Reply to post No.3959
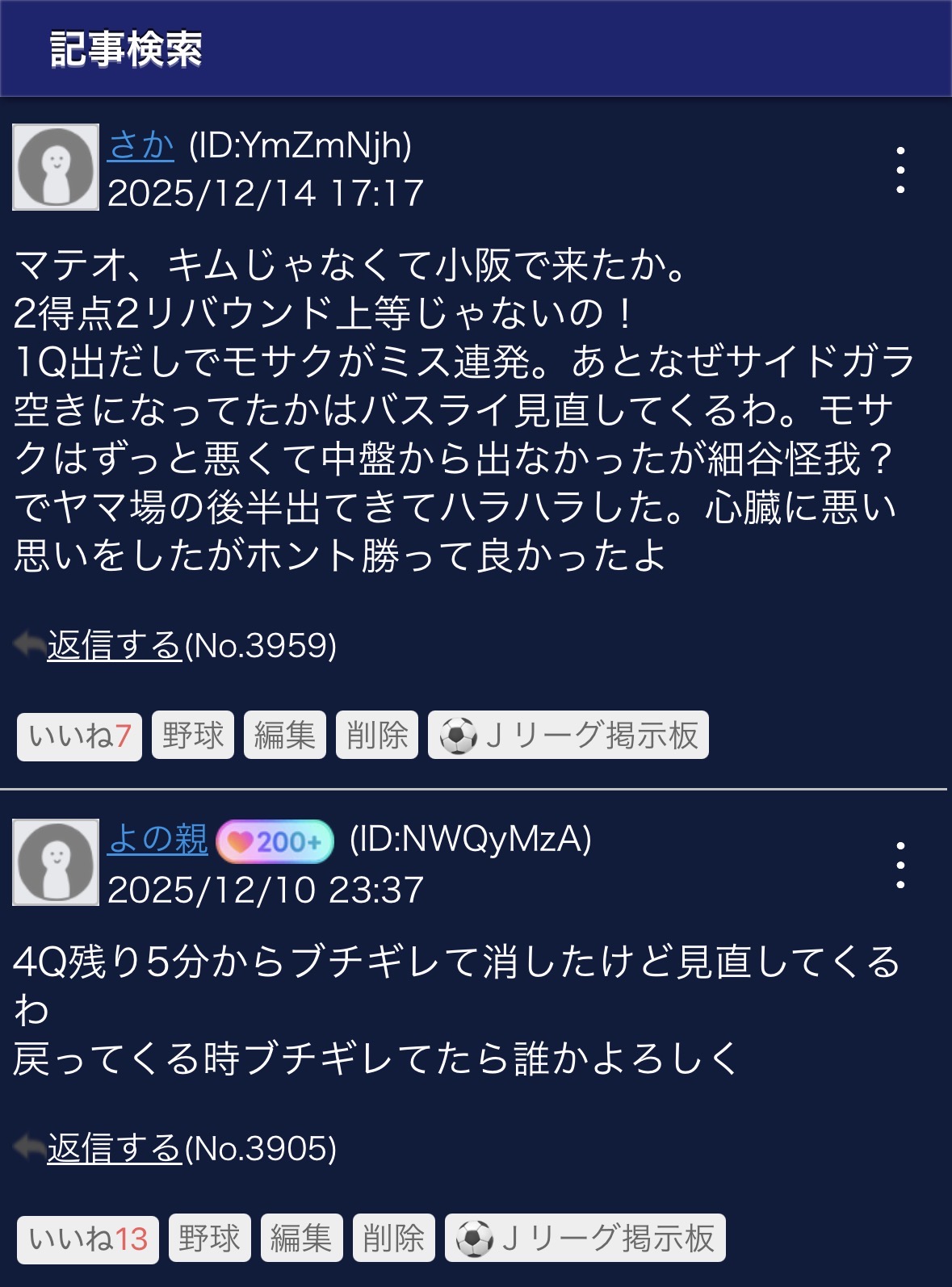952x1287 pixels. (x=114, y=645)
